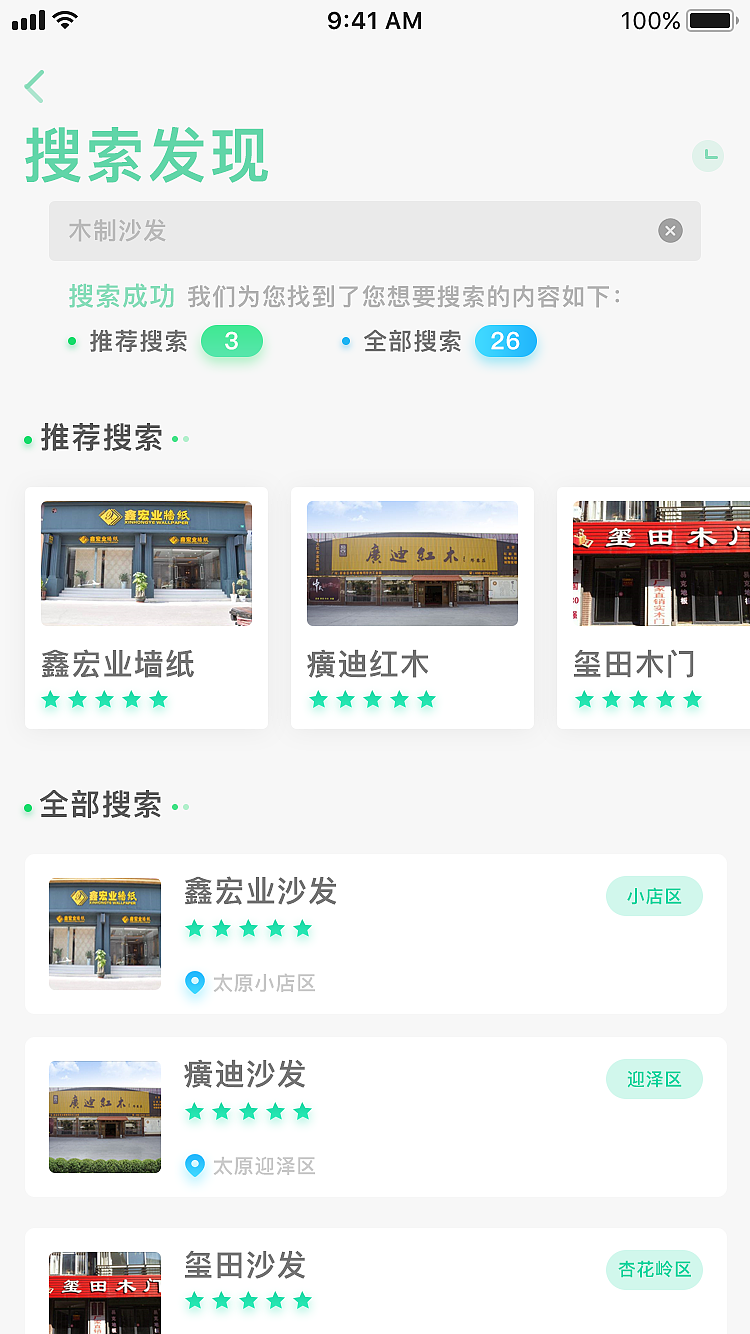Clear the search field with the x icon

pyautogui.click(x=670, y=231)
